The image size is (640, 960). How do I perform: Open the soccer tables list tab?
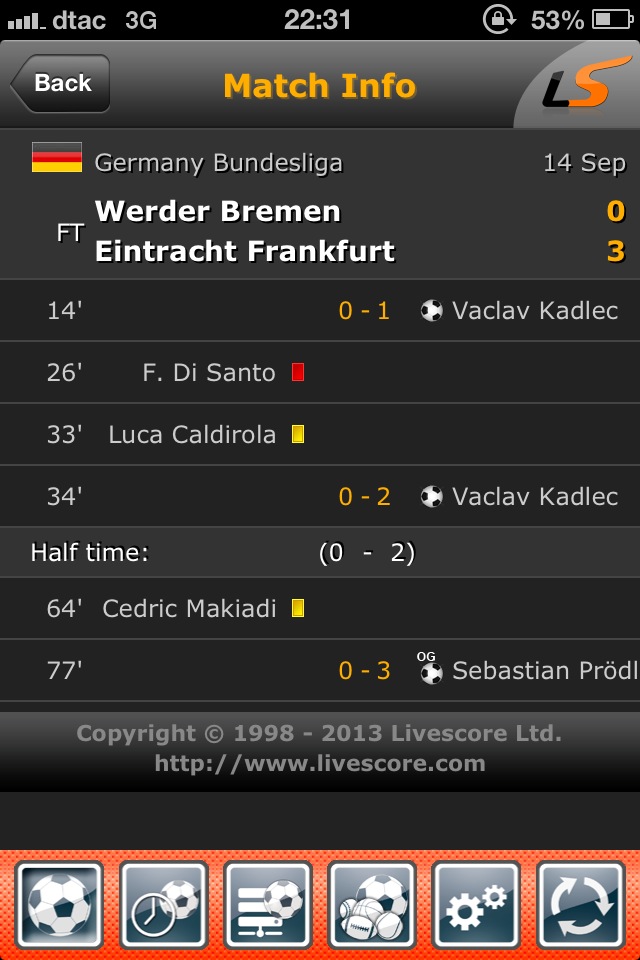pyautogui.click(x=268, y=904)
